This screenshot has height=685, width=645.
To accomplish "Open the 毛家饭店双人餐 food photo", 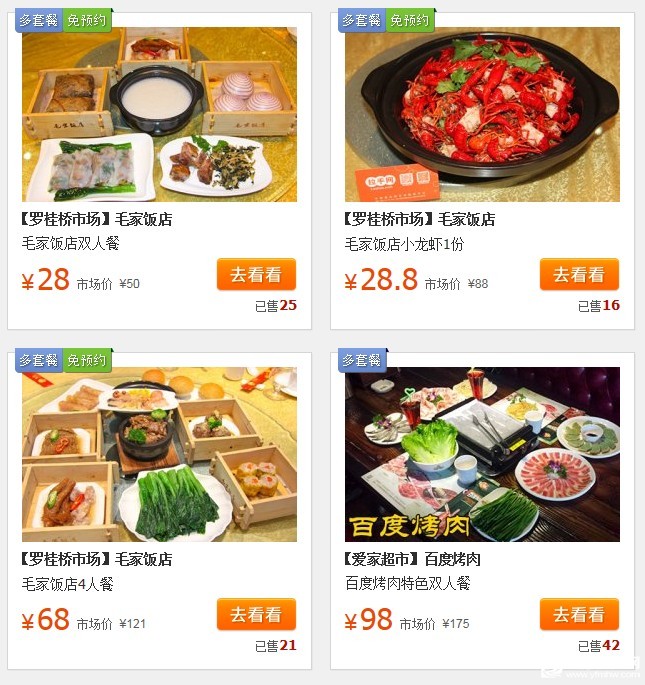I will pyautogui.click(x=159, y=115).
